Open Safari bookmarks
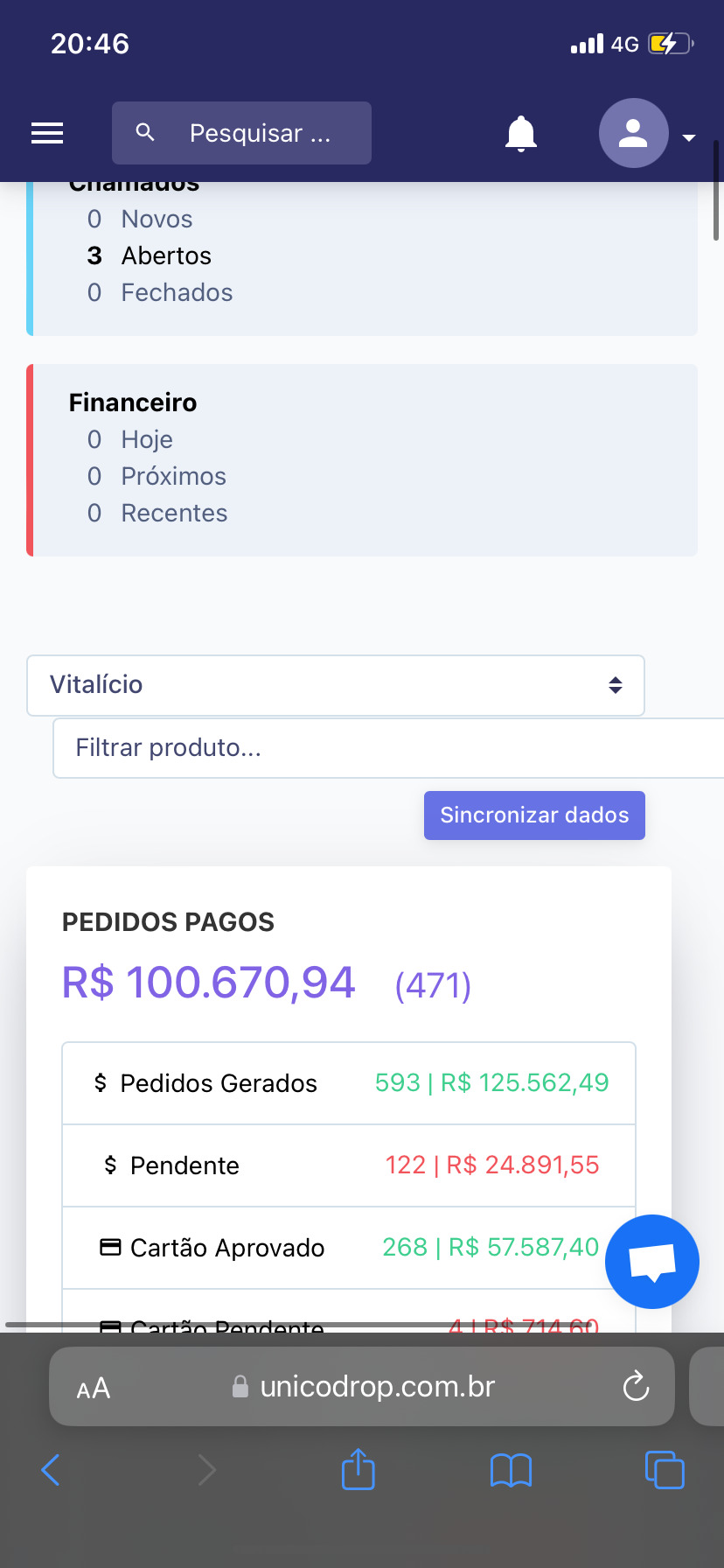 pos(512,1470)
